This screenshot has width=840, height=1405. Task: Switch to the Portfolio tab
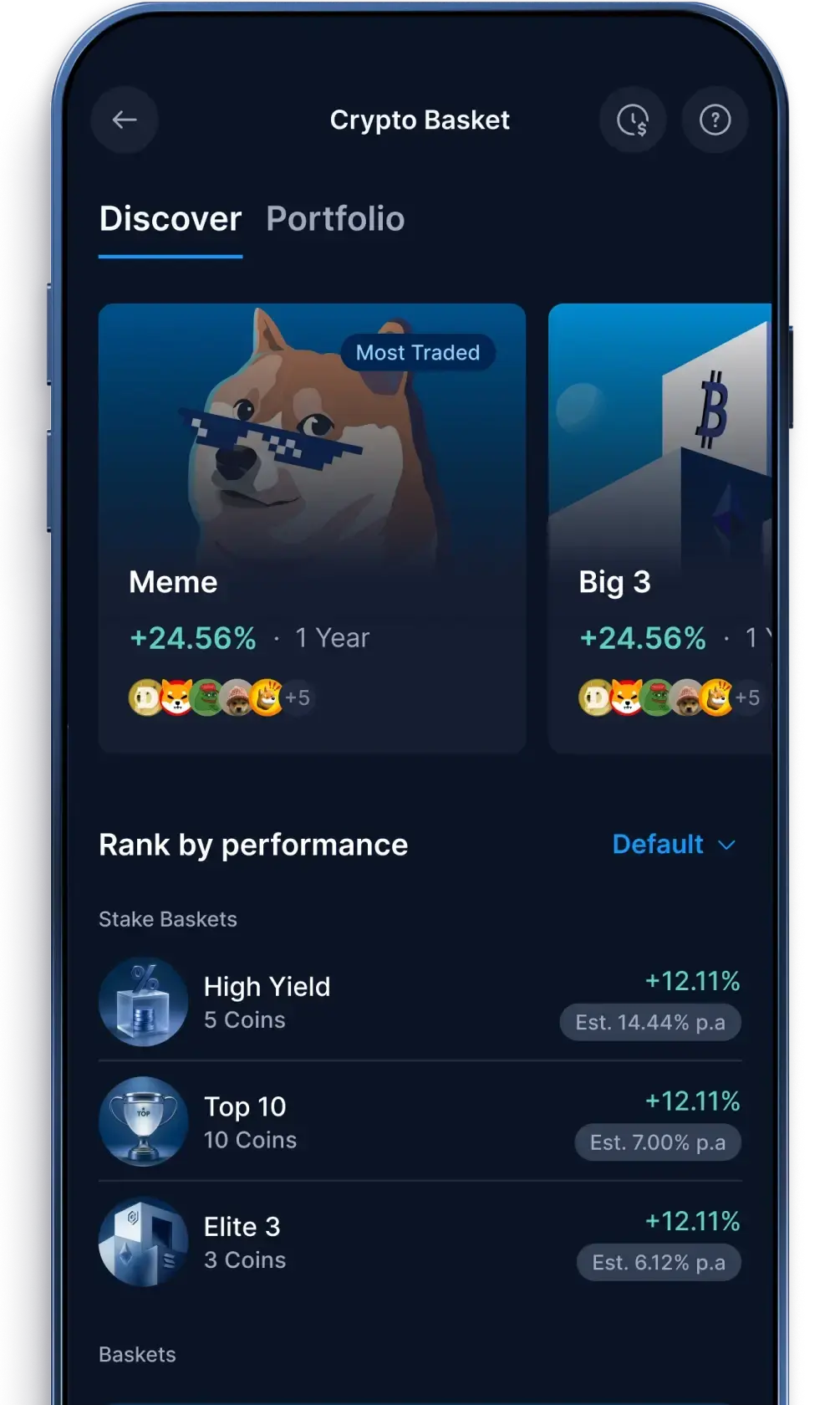(x=335, y=219)
